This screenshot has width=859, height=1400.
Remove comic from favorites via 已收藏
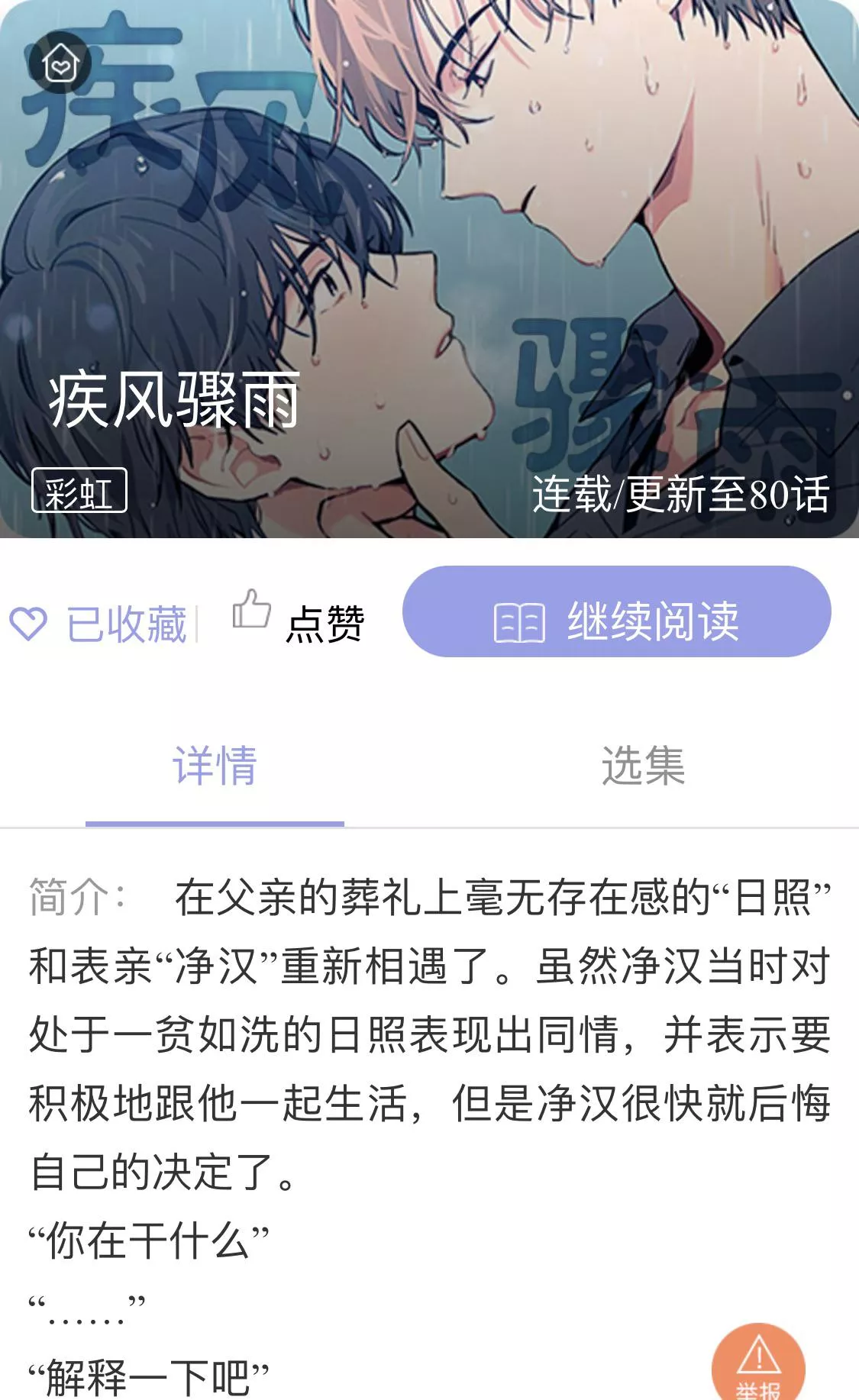click(99, 624)
